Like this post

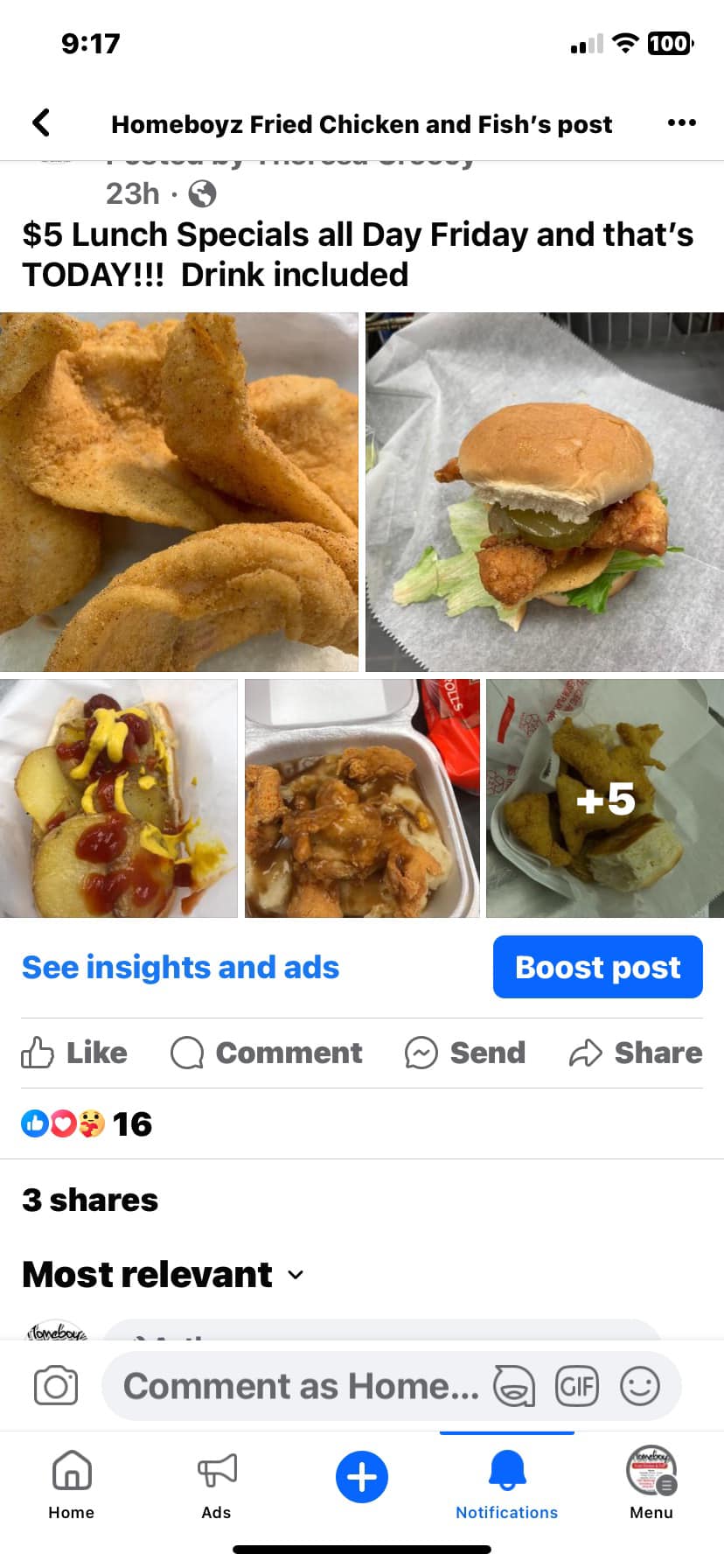point(75,1053)
